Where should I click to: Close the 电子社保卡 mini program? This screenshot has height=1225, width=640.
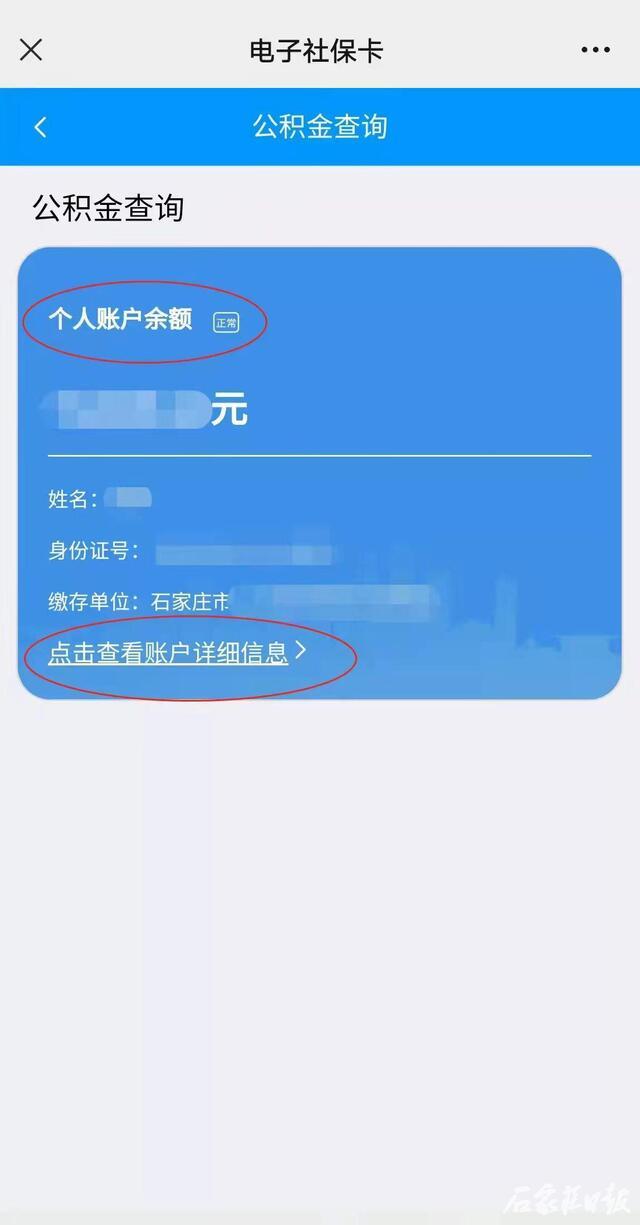click(31, 49)
